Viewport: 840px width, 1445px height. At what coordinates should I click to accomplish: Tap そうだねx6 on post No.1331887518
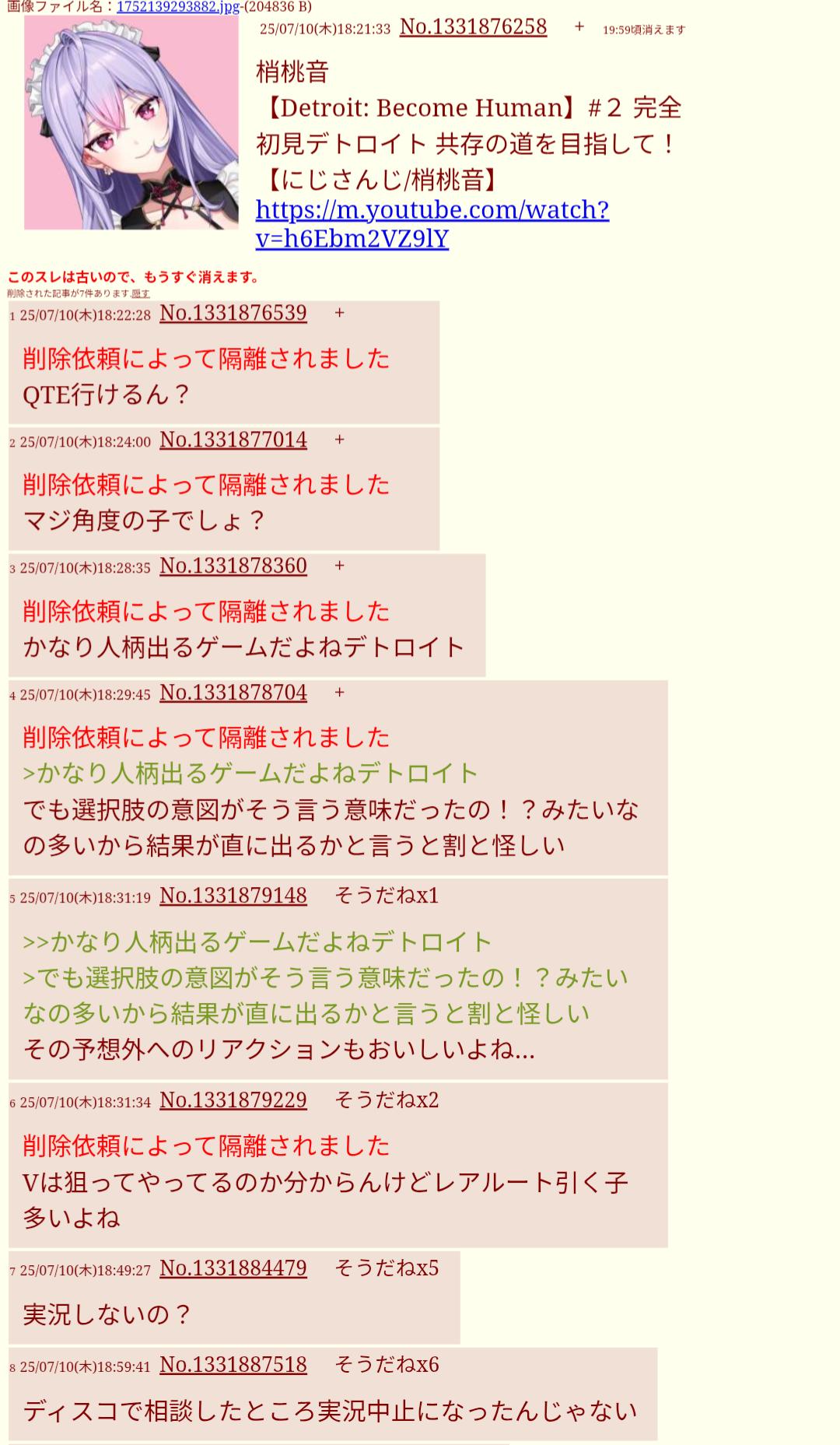point(387,1365)
